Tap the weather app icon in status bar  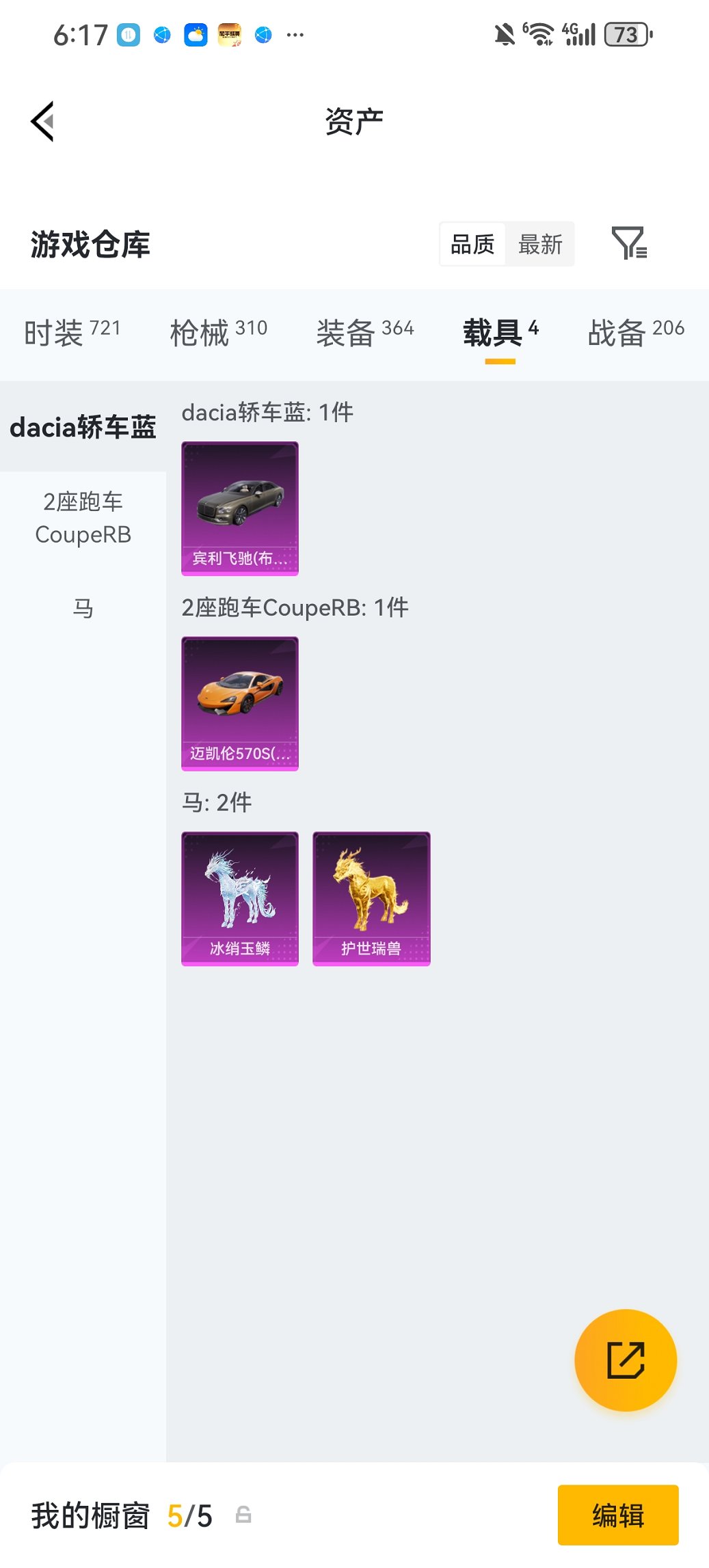tap(196, 33)
